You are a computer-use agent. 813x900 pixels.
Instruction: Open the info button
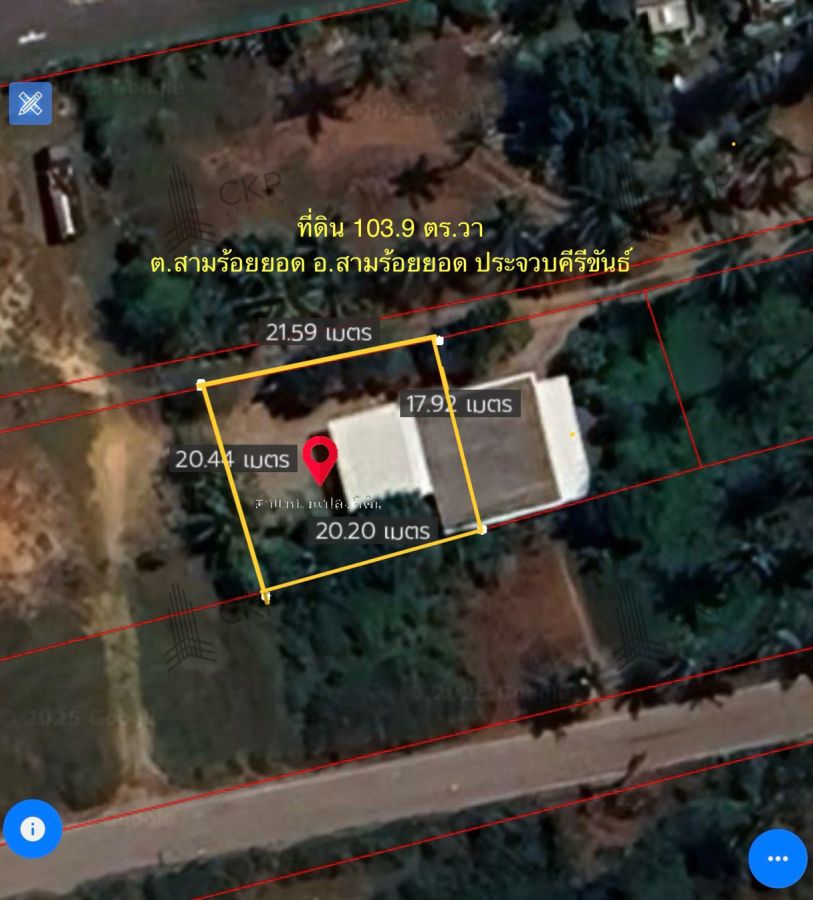(x=32, y=828)
